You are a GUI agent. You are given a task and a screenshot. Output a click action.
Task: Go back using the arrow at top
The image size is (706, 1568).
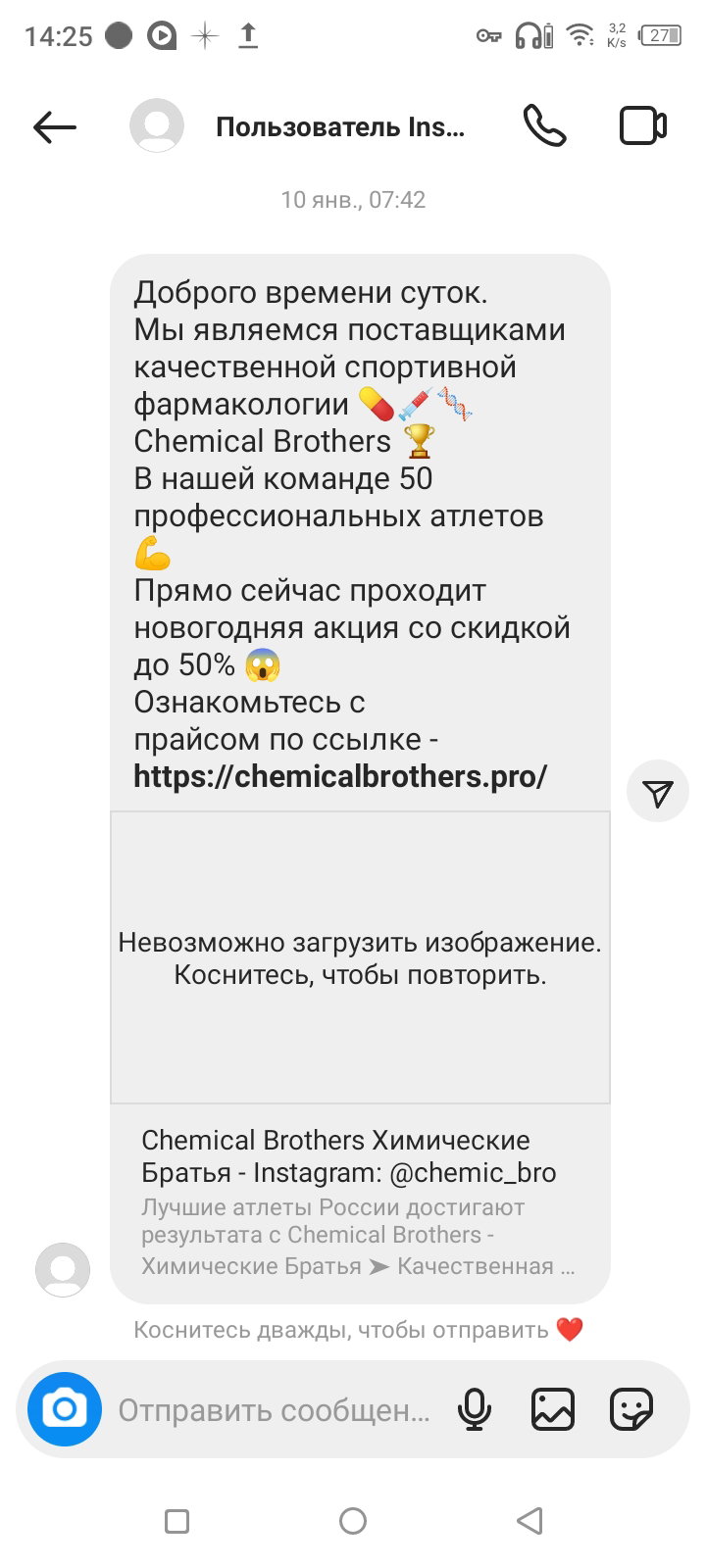tap(55, 126)
